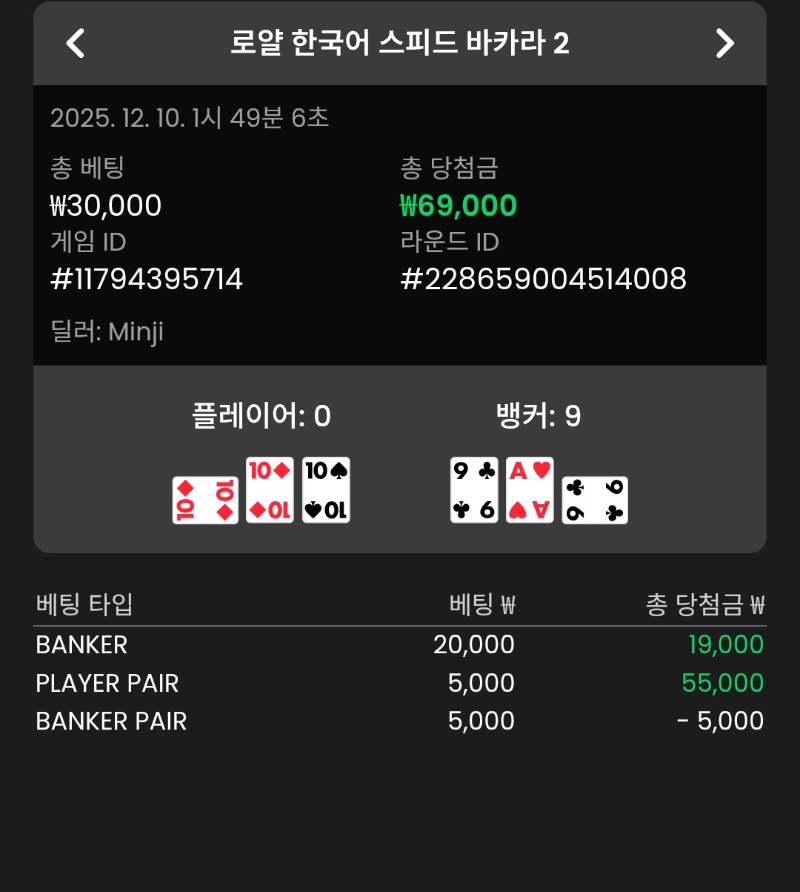Click the green total winnings amount ₩69,000

point(456,205)
